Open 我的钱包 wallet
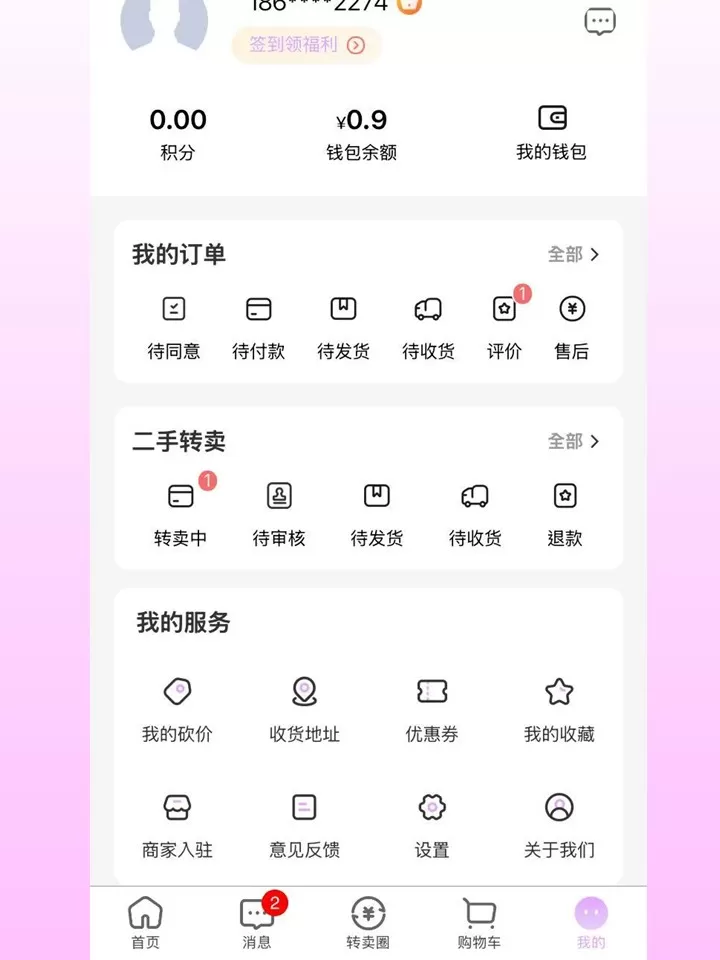The height and width of the screenshot is (960, 720). pos(551,133)
